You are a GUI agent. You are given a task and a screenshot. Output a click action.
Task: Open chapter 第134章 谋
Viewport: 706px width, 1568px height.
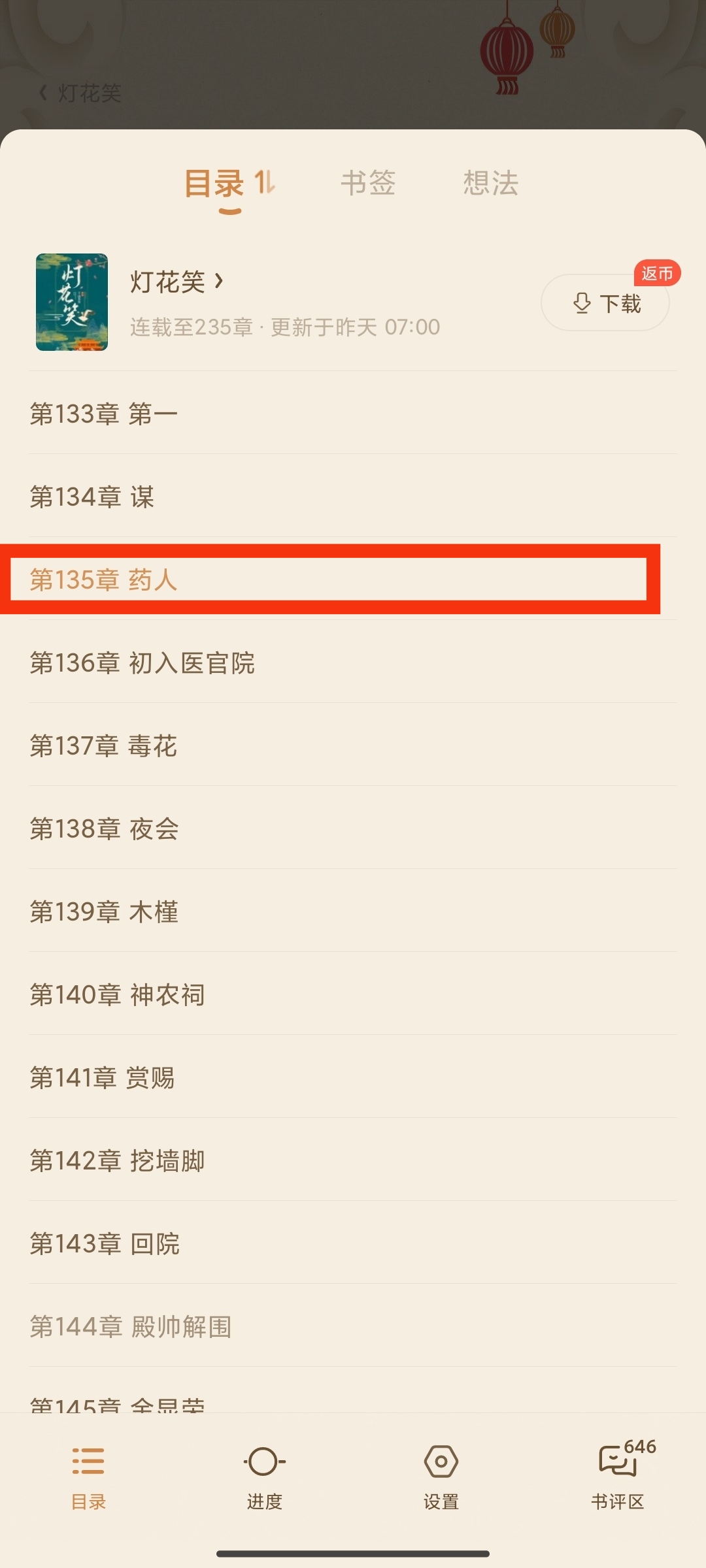point(353,497)
